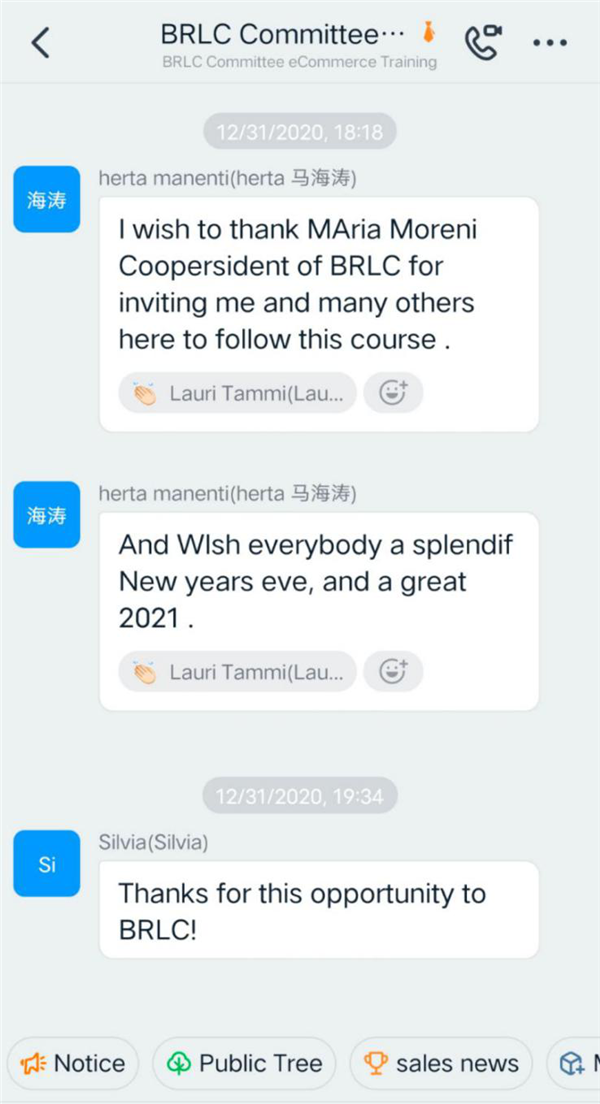600x1104 pixels.
Task: View Lauri Tammi's clap on thank-you message
Action: coord(237,393)
